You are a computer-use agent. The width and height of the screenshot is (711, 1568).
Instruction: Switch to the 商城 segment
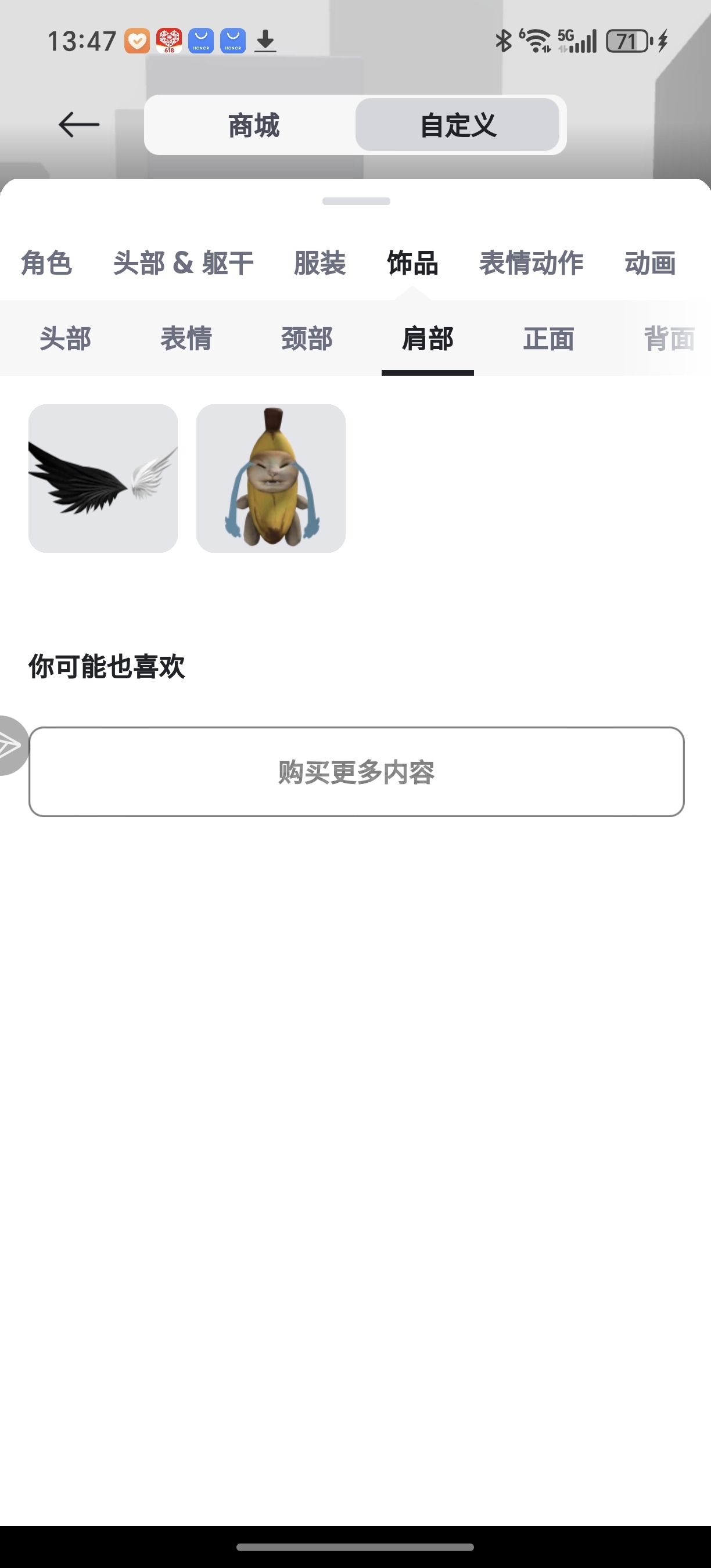point(253,125)
